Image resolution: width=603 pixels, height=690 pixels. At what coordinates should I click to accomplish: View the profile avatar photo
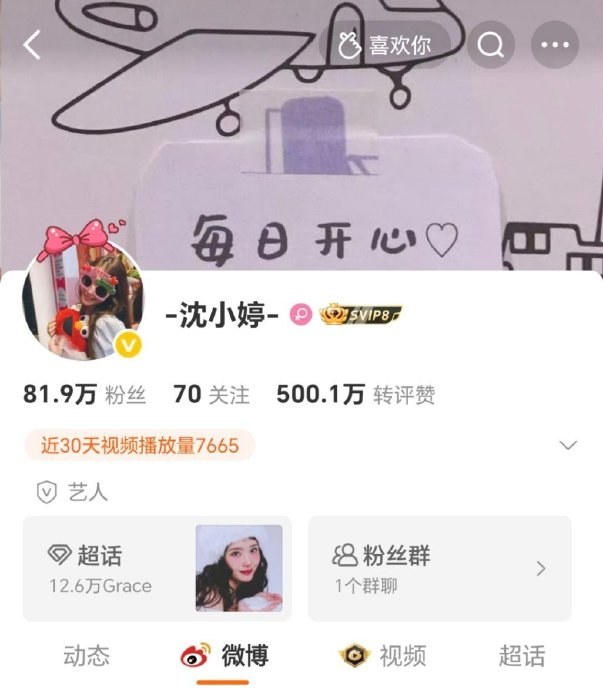[x=83, y=300]
